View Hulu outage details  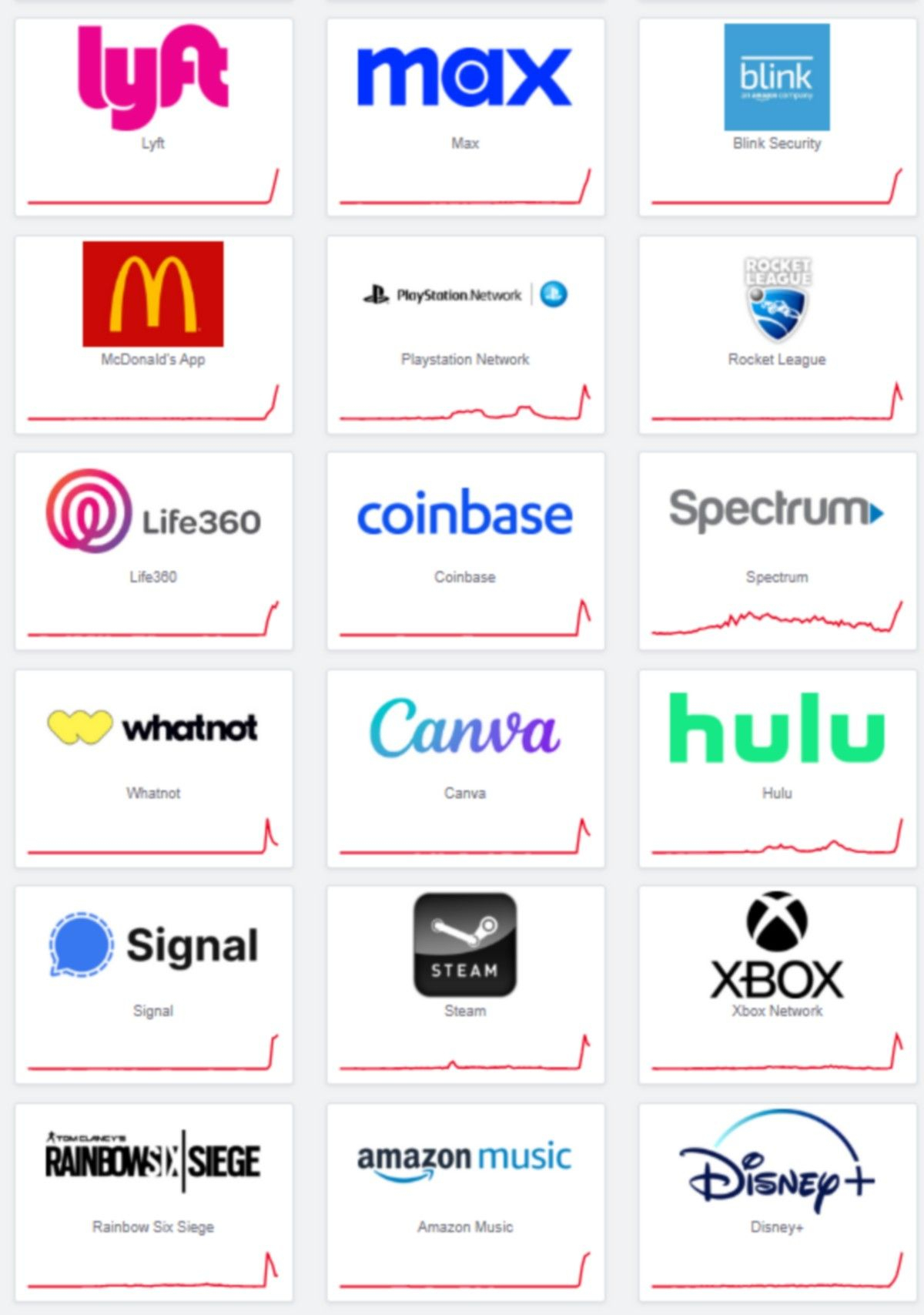click(777, 768)
